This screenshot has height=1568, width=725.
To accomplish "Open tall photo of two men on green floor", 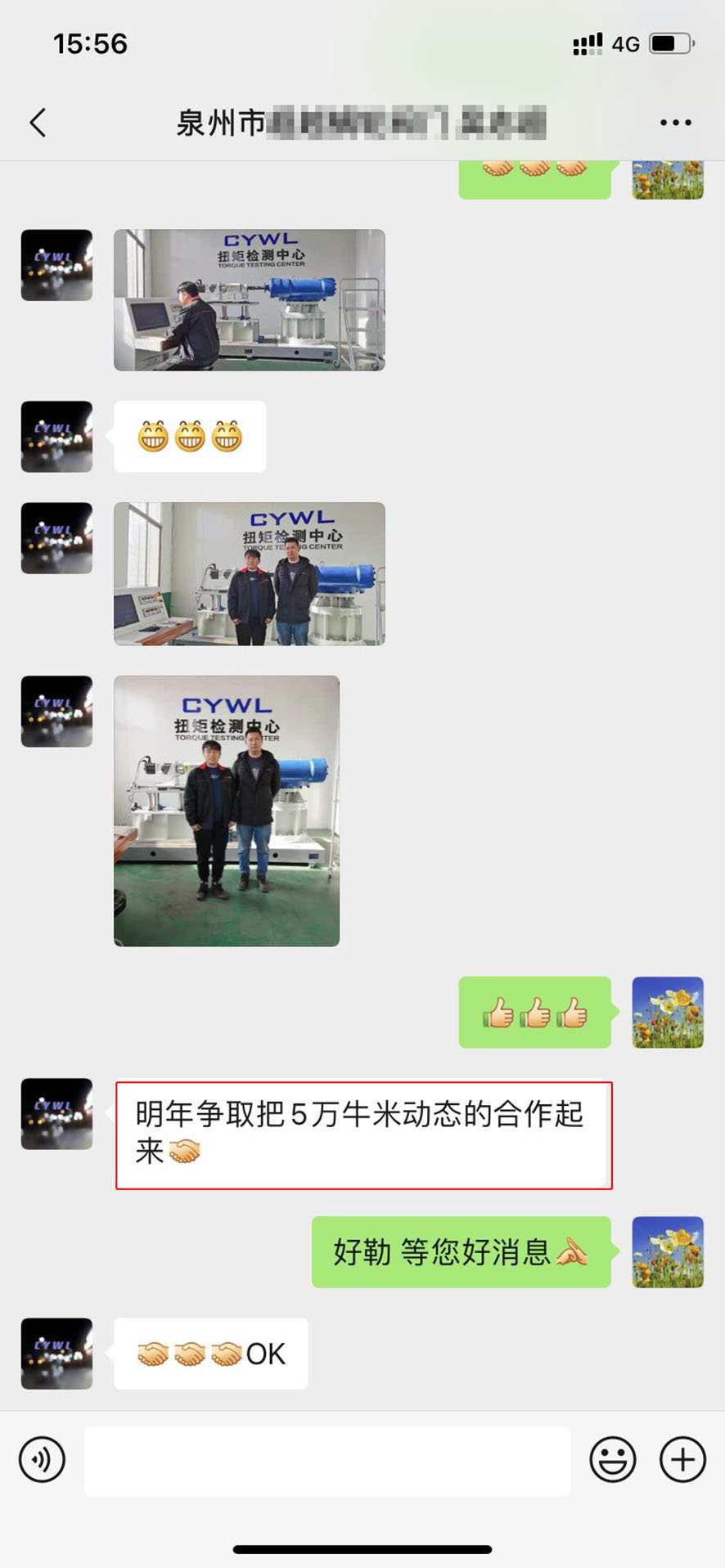I will [x=227, y=811].
